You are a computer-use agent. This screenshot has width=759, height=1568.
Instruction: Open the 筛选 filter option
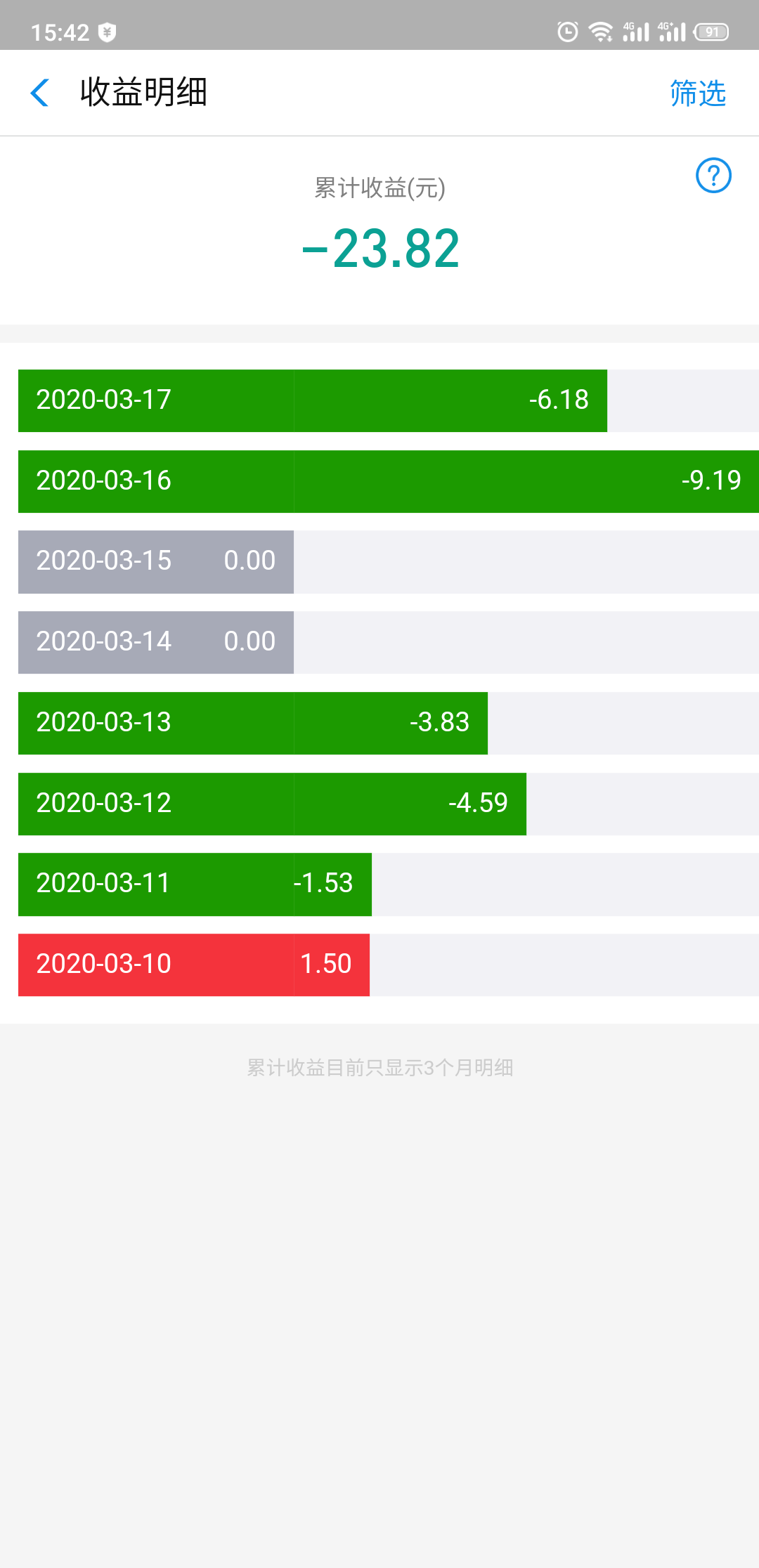[x=697, y=93]
